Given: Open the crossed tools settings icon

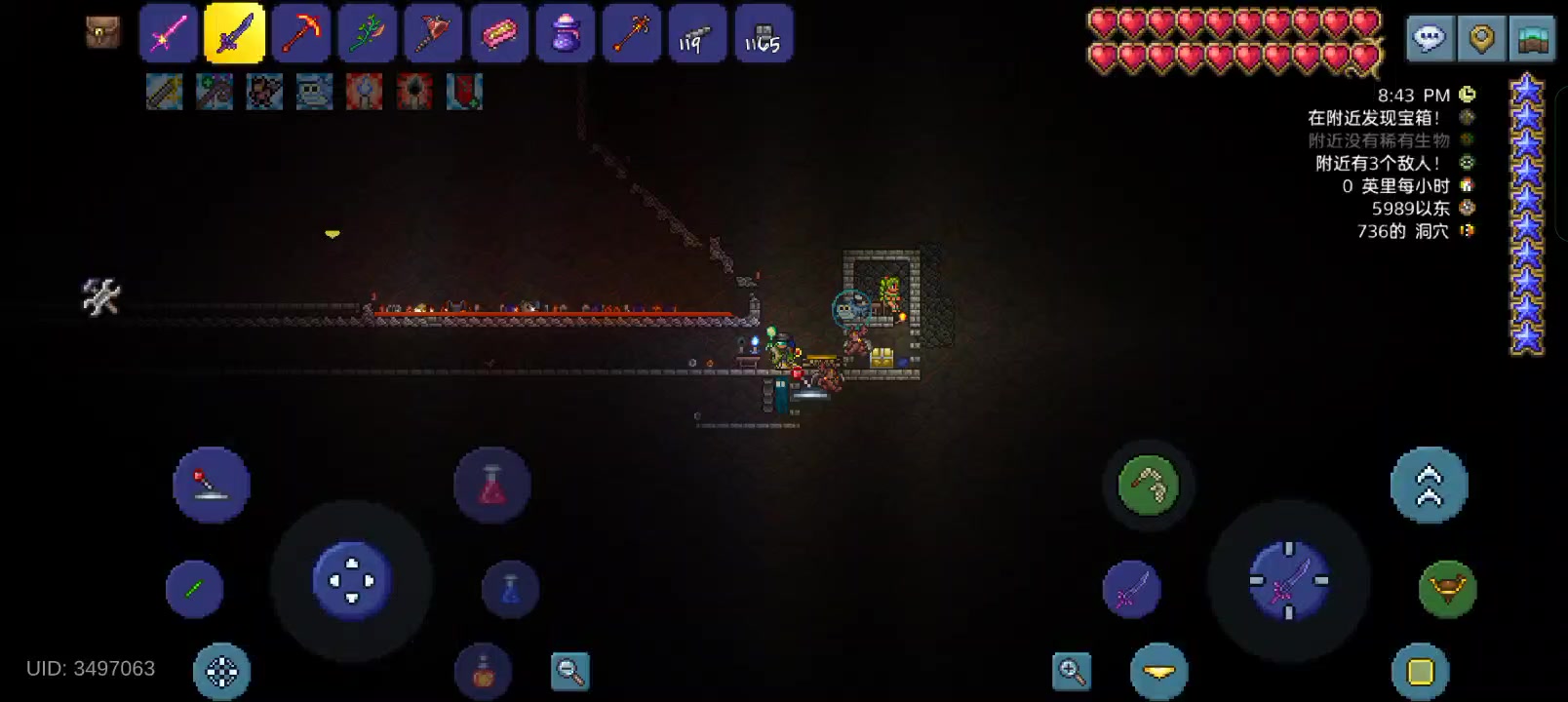Looking at the screenshot, I should point(100,296).
